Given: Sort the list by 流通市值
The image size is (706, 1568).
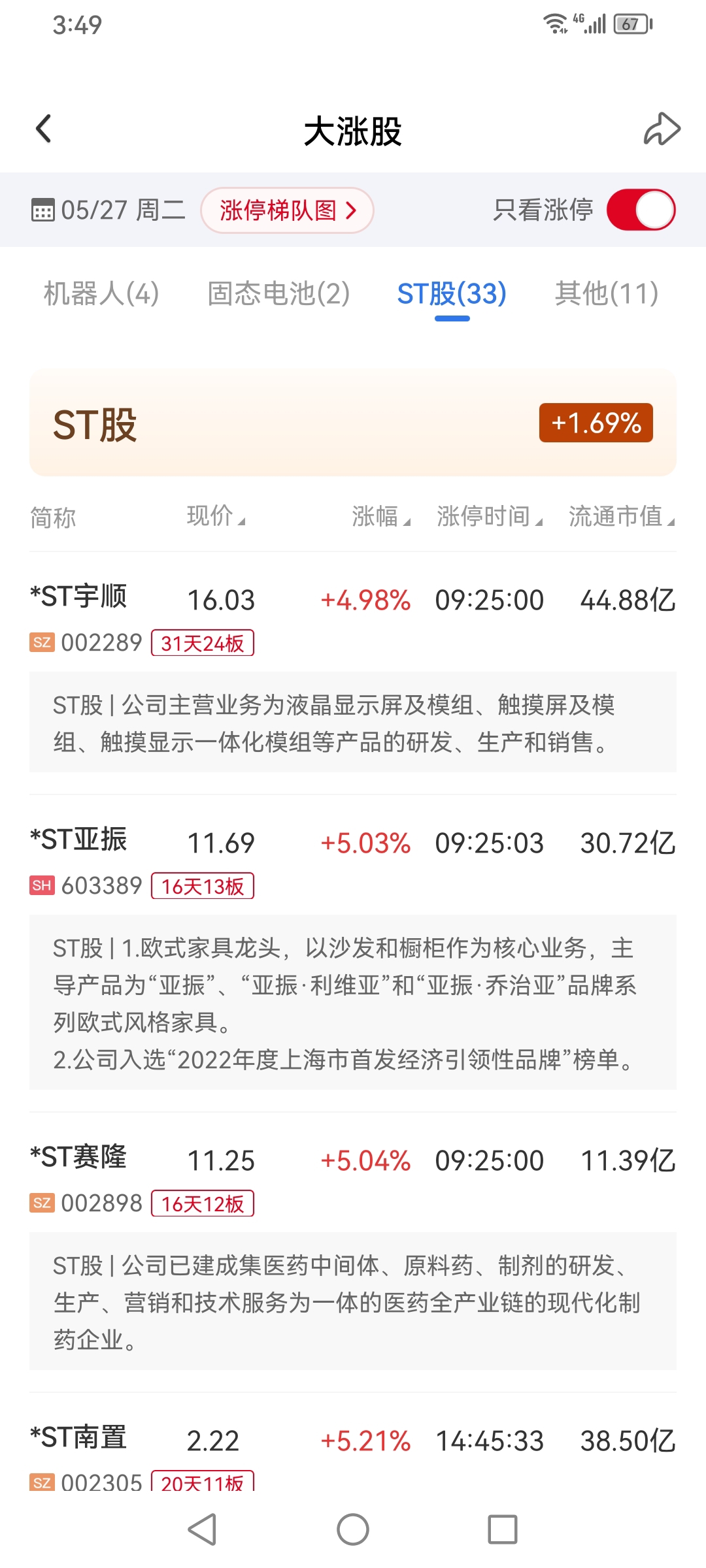Looking at the screenshot, I should [622, 516].
